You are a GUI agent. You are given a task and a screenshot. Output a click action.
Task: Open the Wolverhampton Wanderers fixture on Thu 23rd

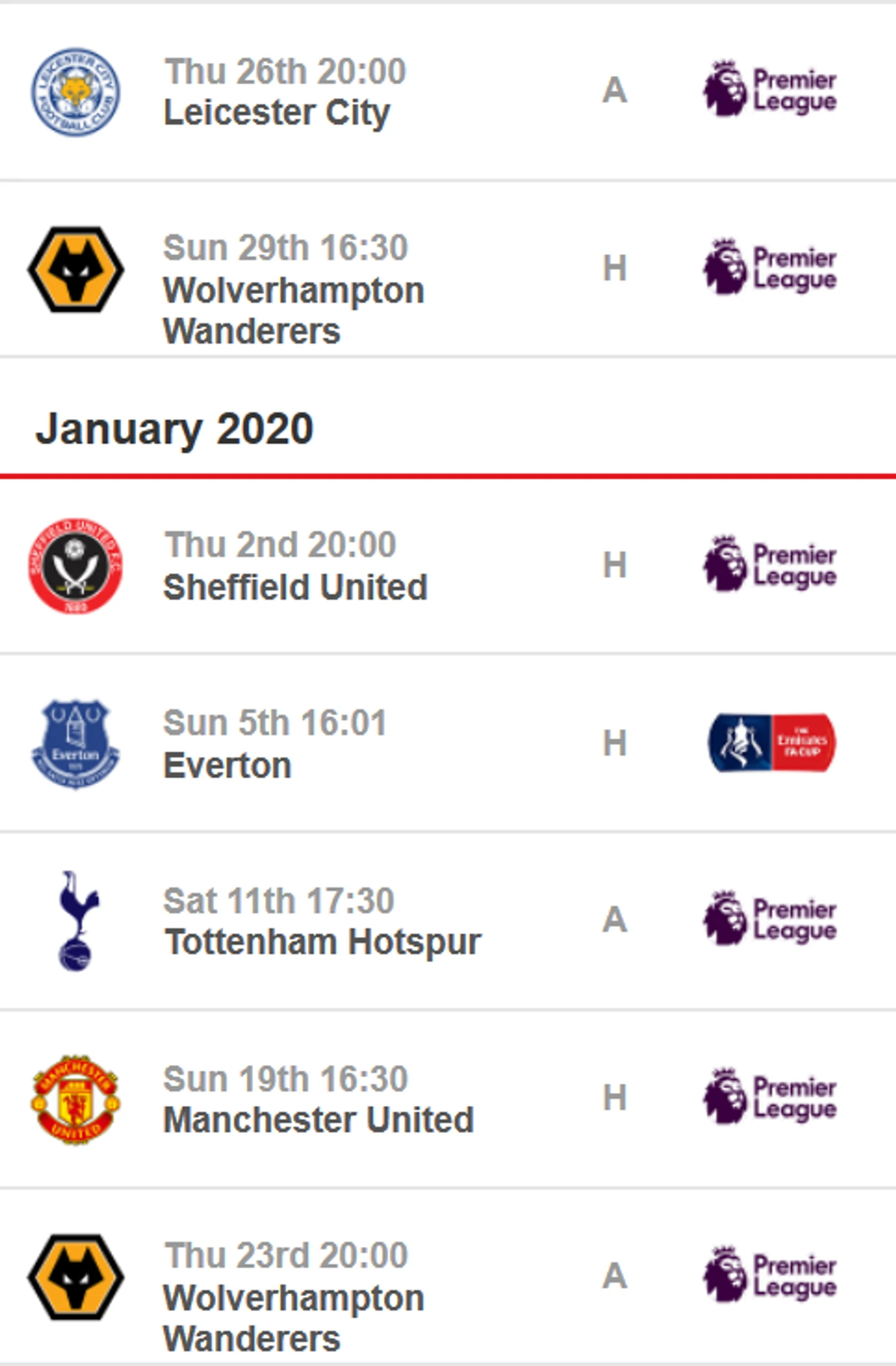[x=293, y=1298]
